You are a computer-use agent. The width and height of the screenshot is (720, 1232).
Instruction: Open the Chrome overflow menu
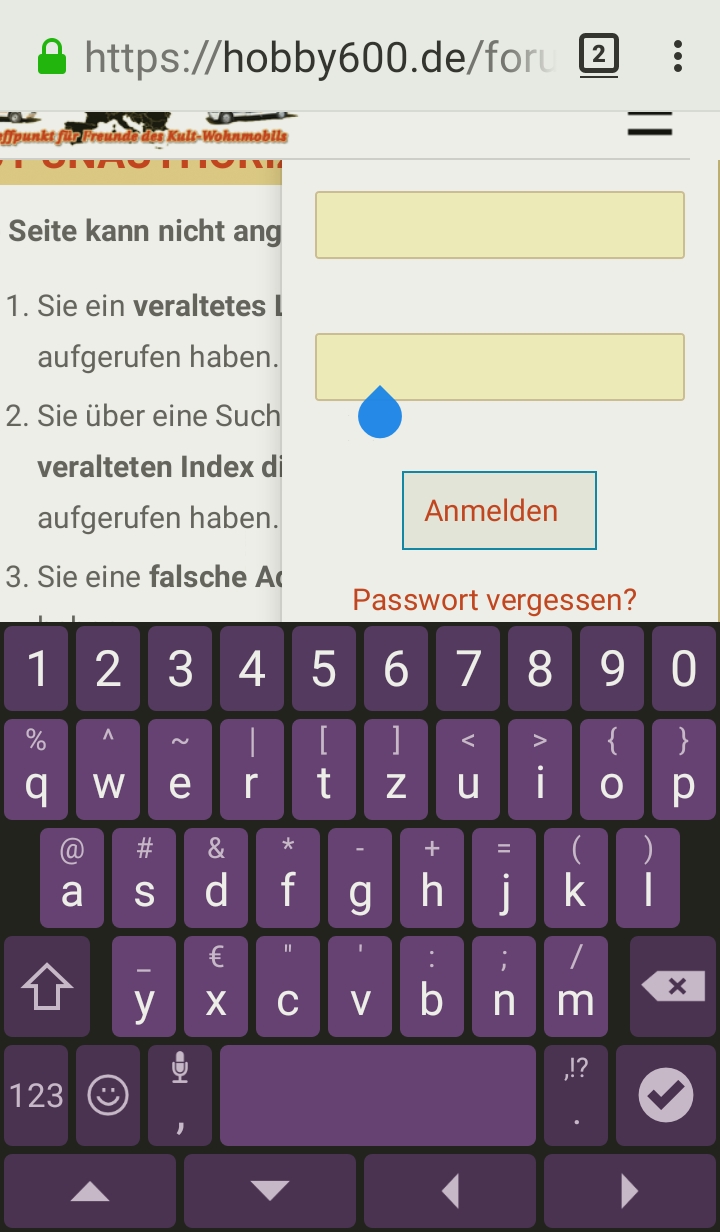pos(678,56)
